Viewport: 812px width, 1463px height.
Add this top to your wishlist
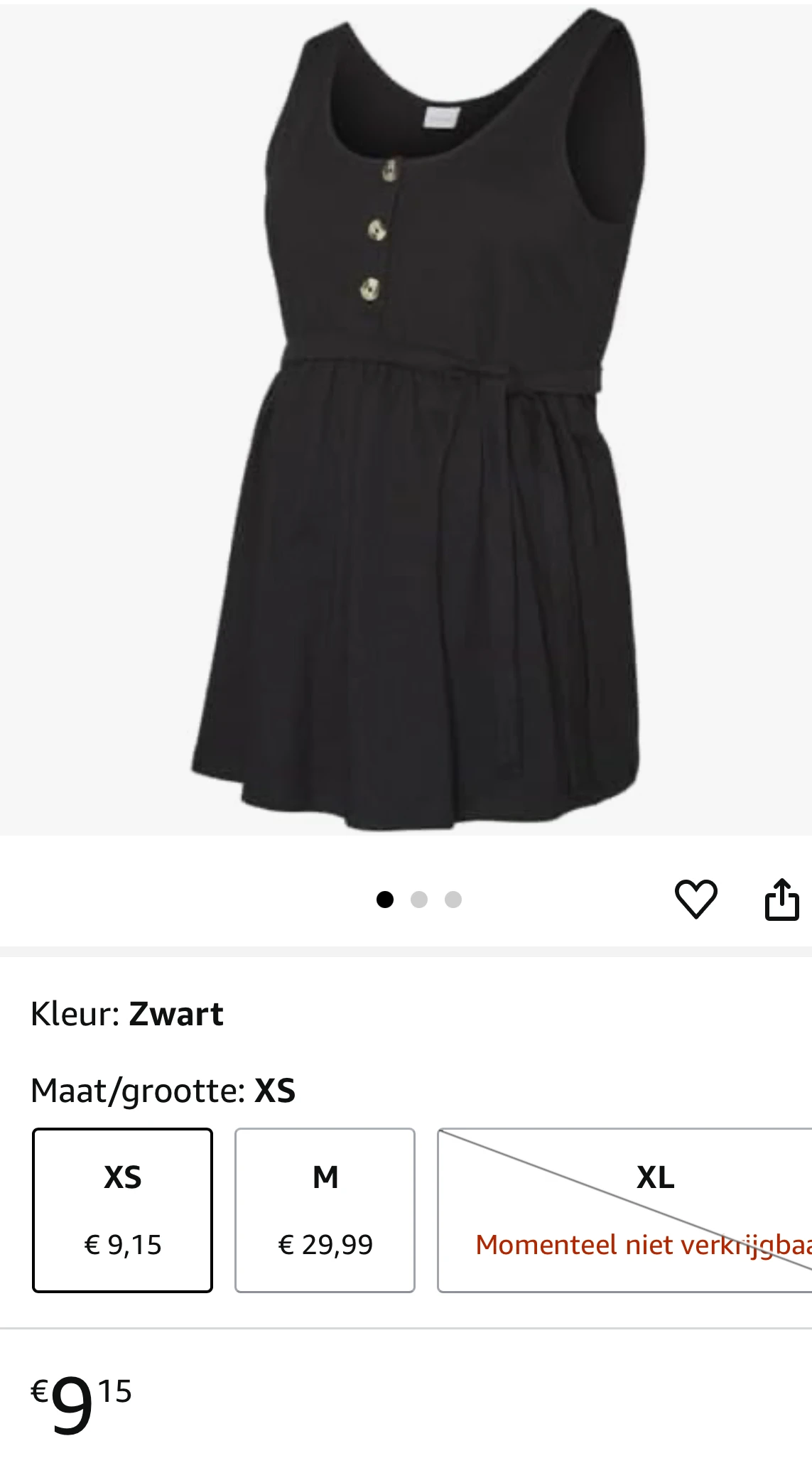695,899
